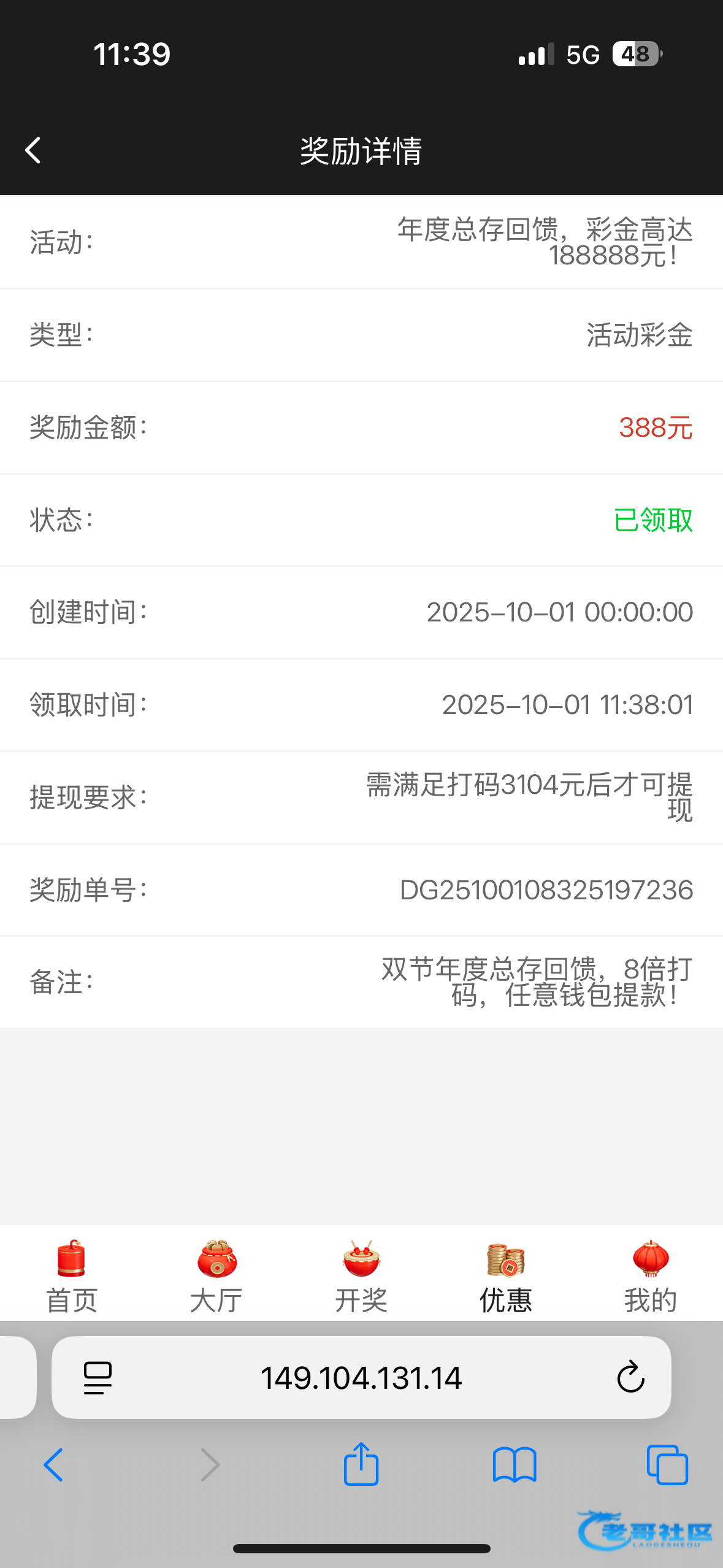
Task: Tap the address bar showing 149.104.131.14
Action: (361, 1378)
